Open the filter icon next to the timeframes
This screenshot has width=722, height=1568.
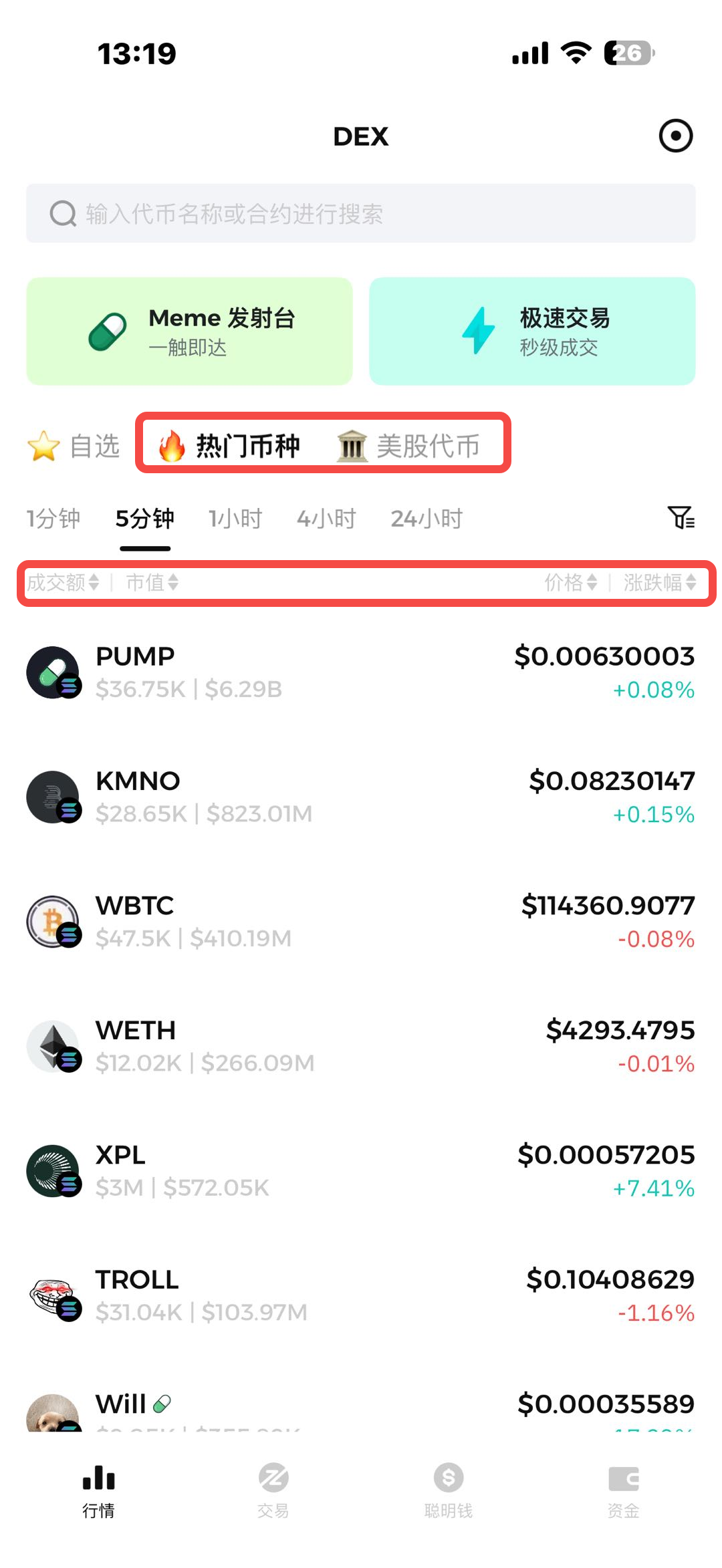pyautogui.click(x=681, y=517)
